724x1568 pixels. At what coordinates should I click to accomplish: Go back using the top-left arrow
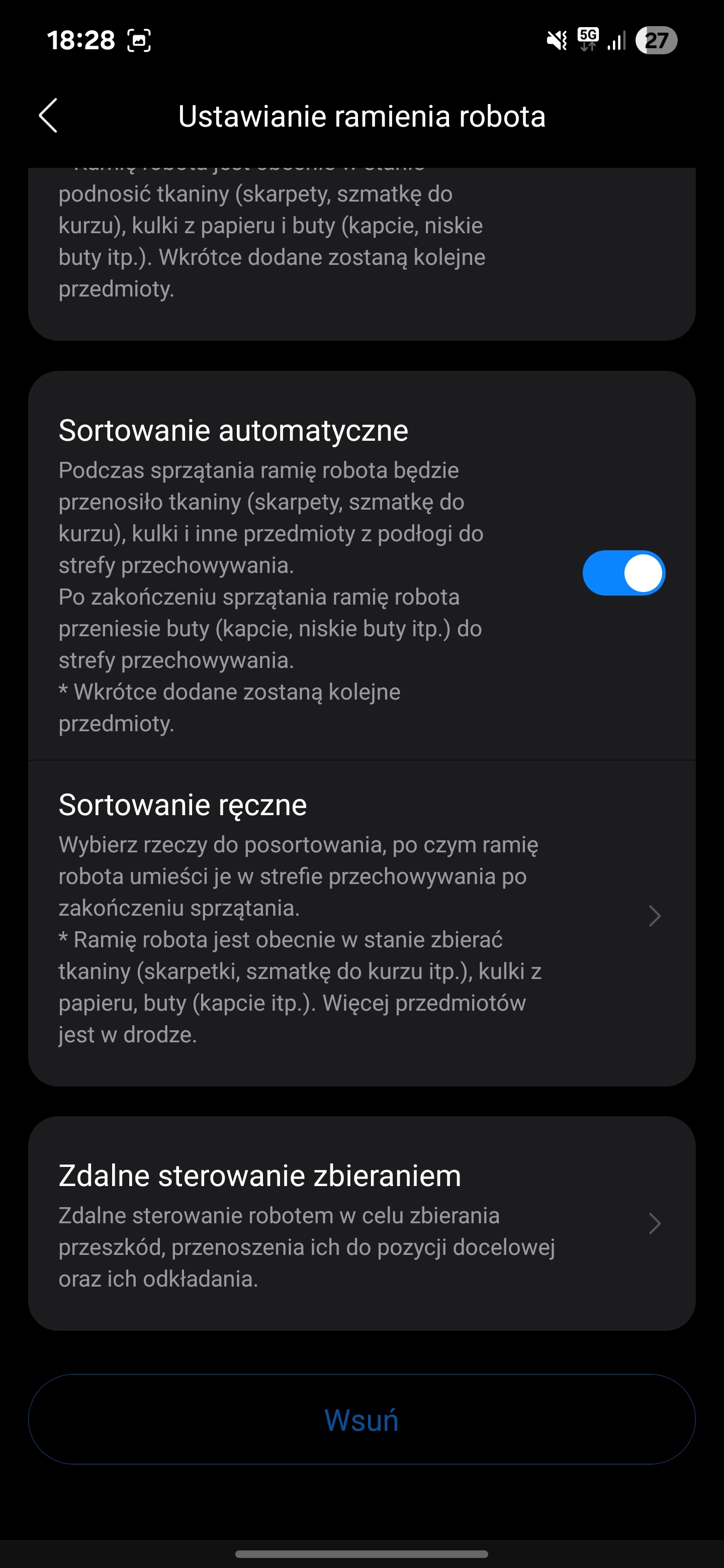pyautogui.click(x=48, y=116)
